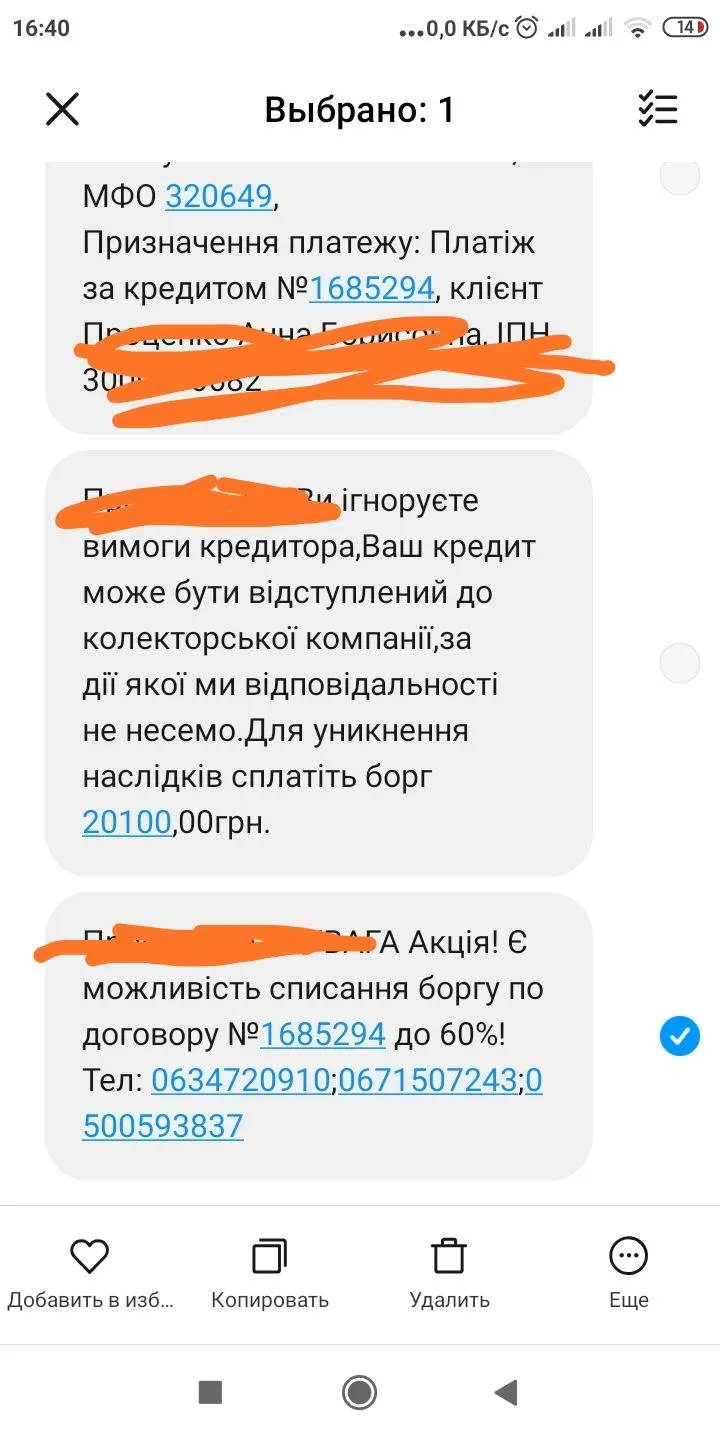Tap the 20100 amount link
720x1440 pixels.
[x=127, y=822]
